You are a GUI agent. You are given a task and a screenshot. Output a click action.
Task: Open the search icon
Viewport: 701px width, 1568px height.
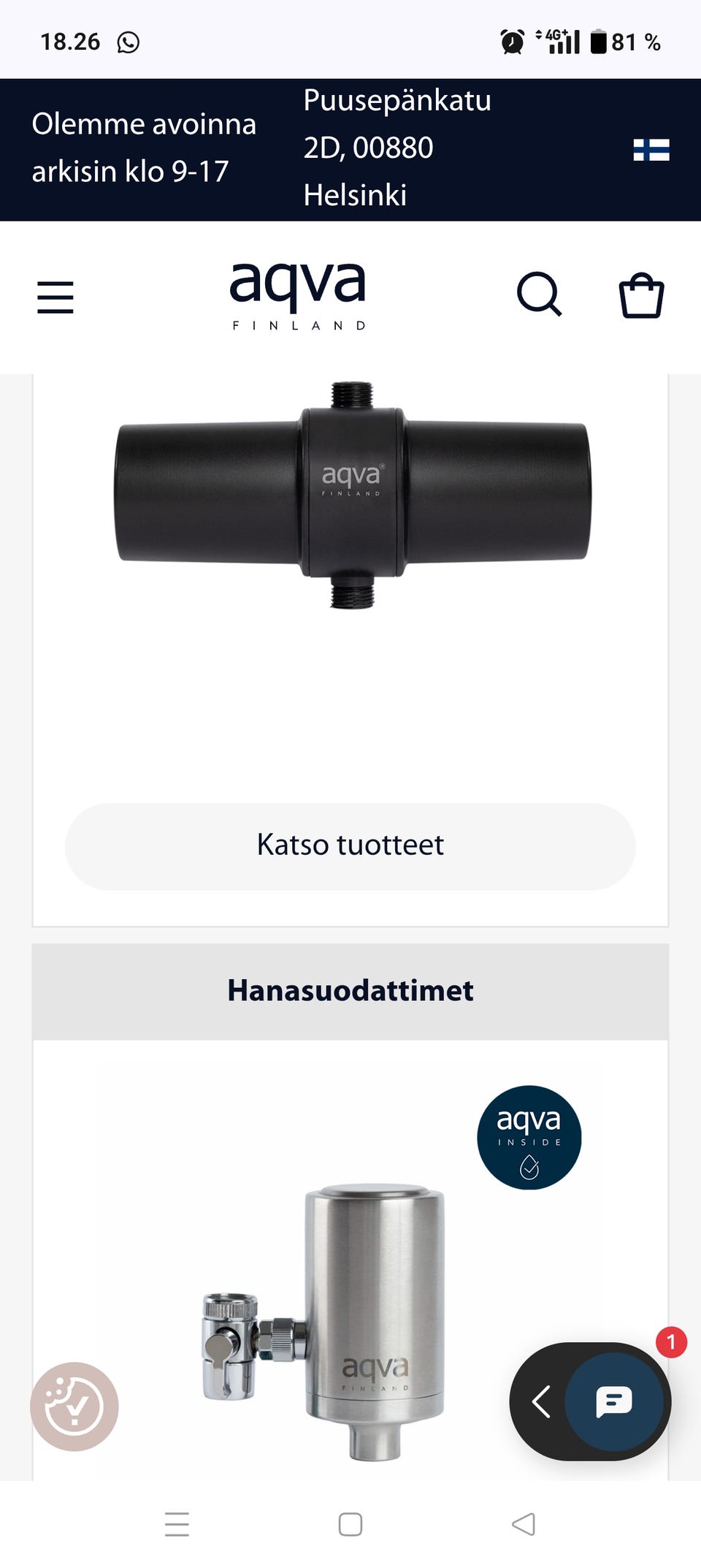tap(539, 295)
